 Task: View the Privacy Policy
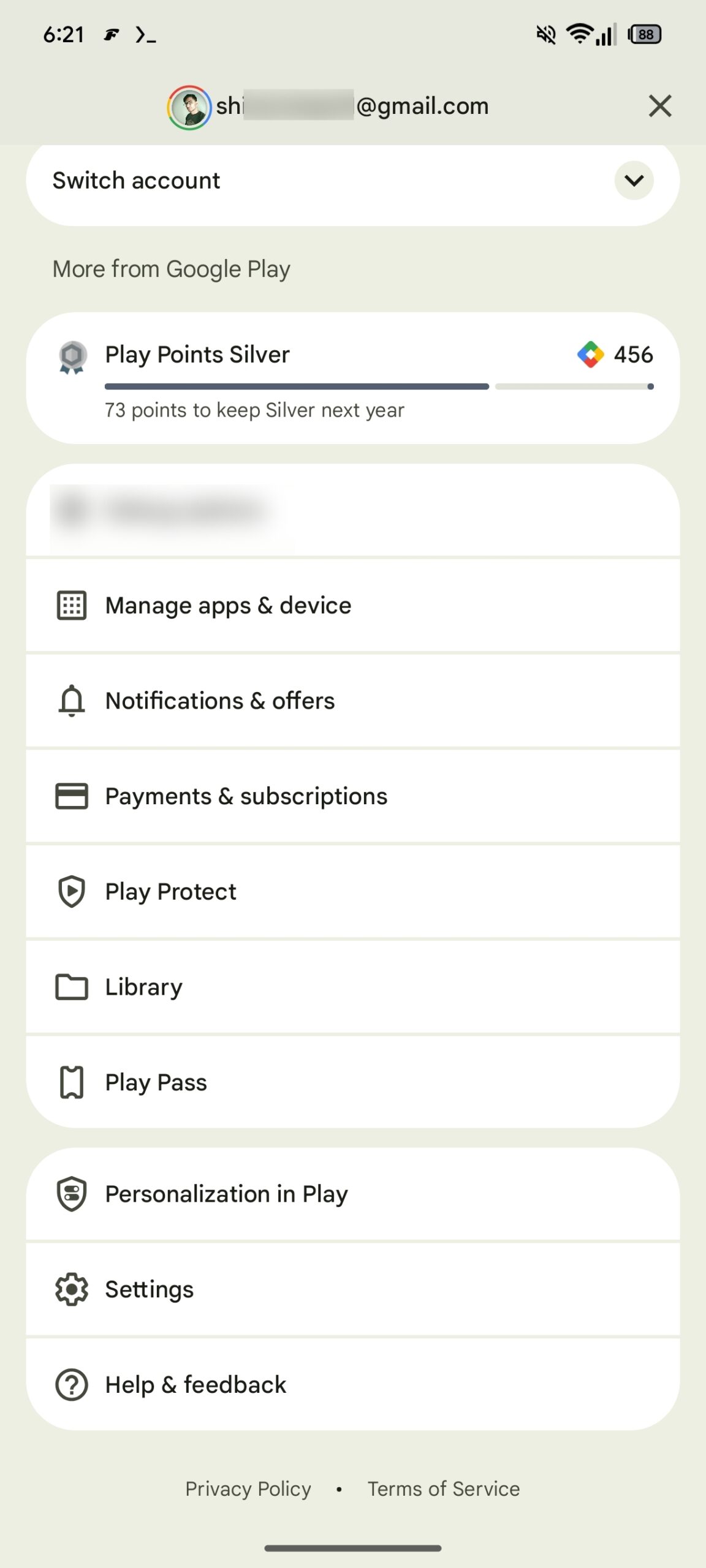(248, 1489)
